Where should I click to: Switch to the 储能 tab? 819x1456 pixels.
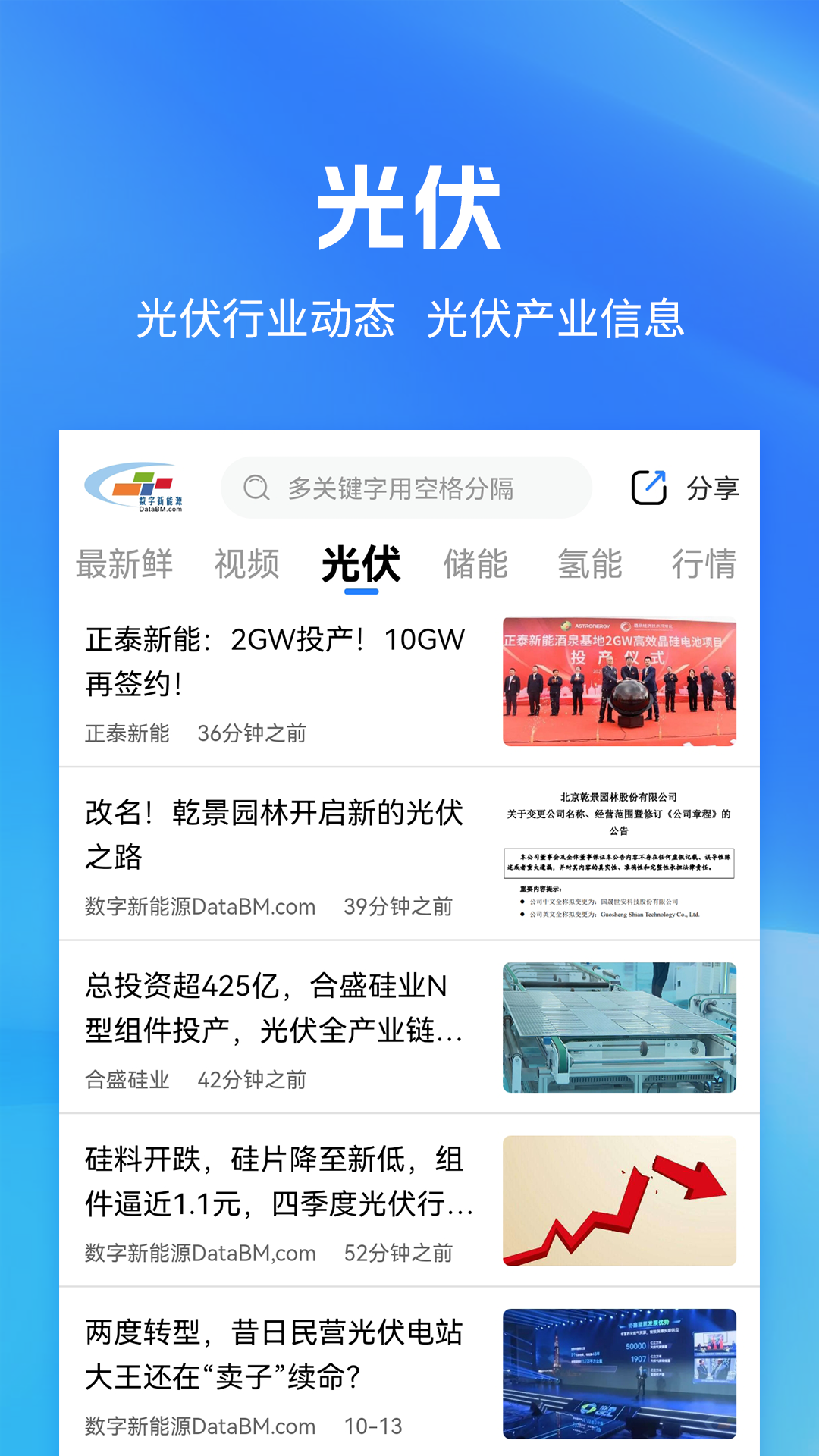click(474, 563)
